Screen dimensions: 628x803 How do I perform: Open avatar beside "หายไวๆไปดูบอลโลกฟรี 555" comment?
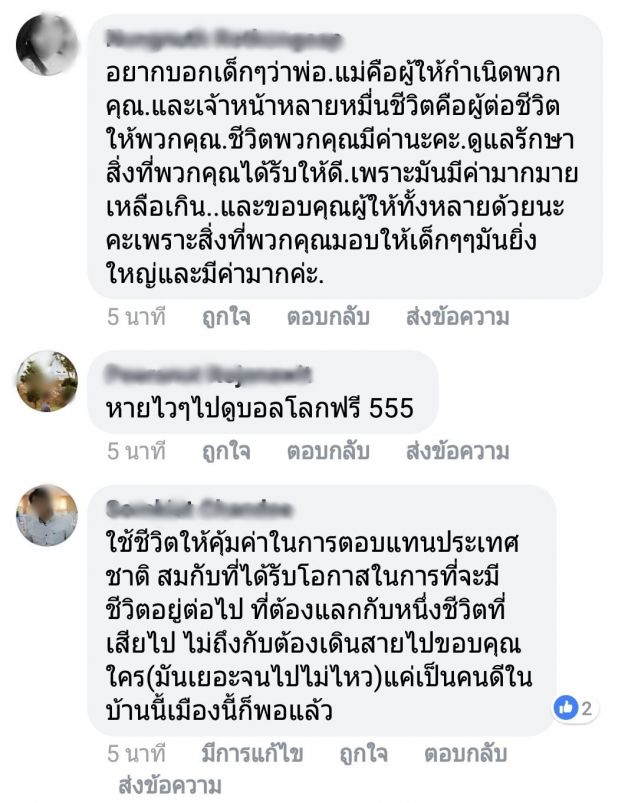[x=47, y=381]
